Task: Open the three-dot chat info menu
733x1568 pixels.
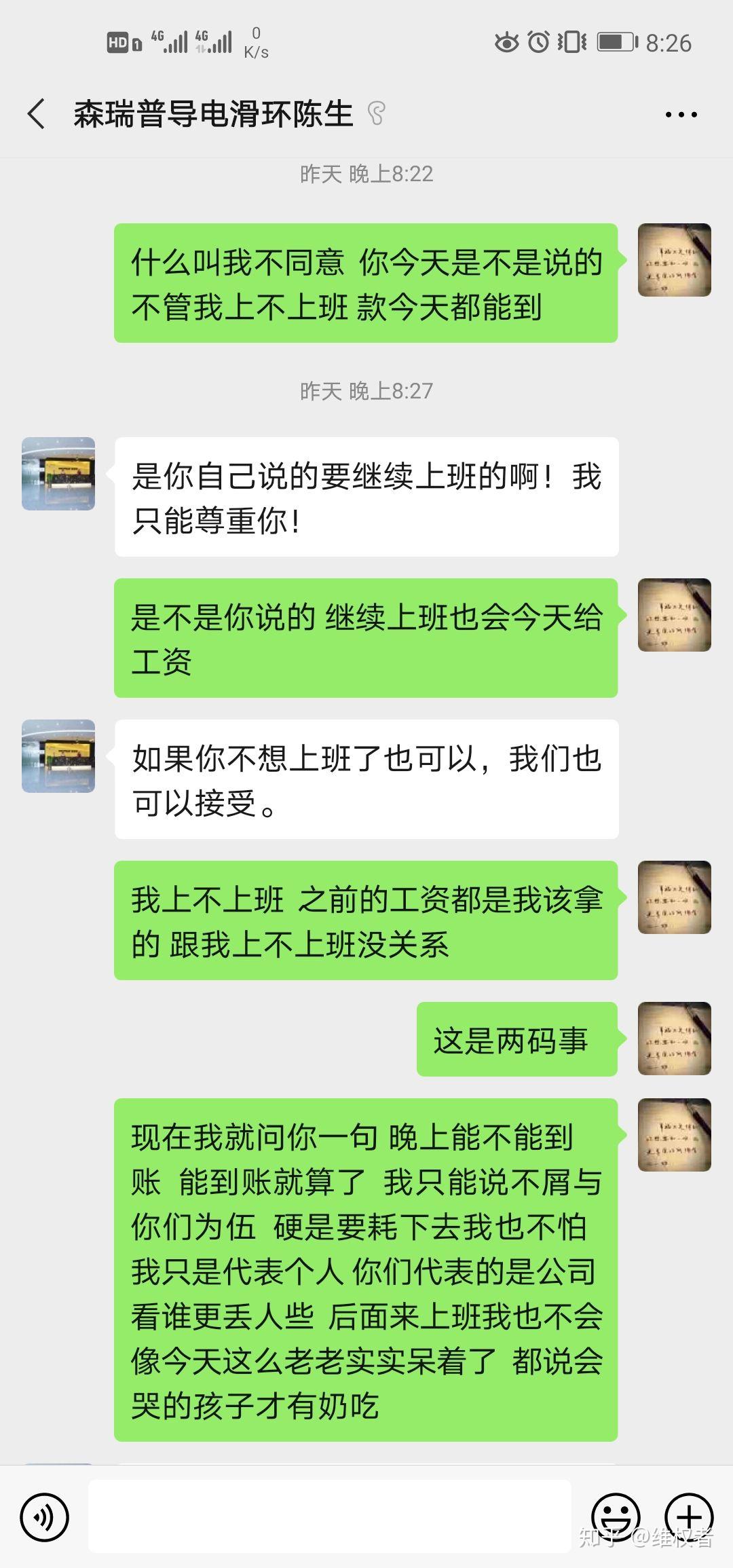Action: (x=681, y=115)
